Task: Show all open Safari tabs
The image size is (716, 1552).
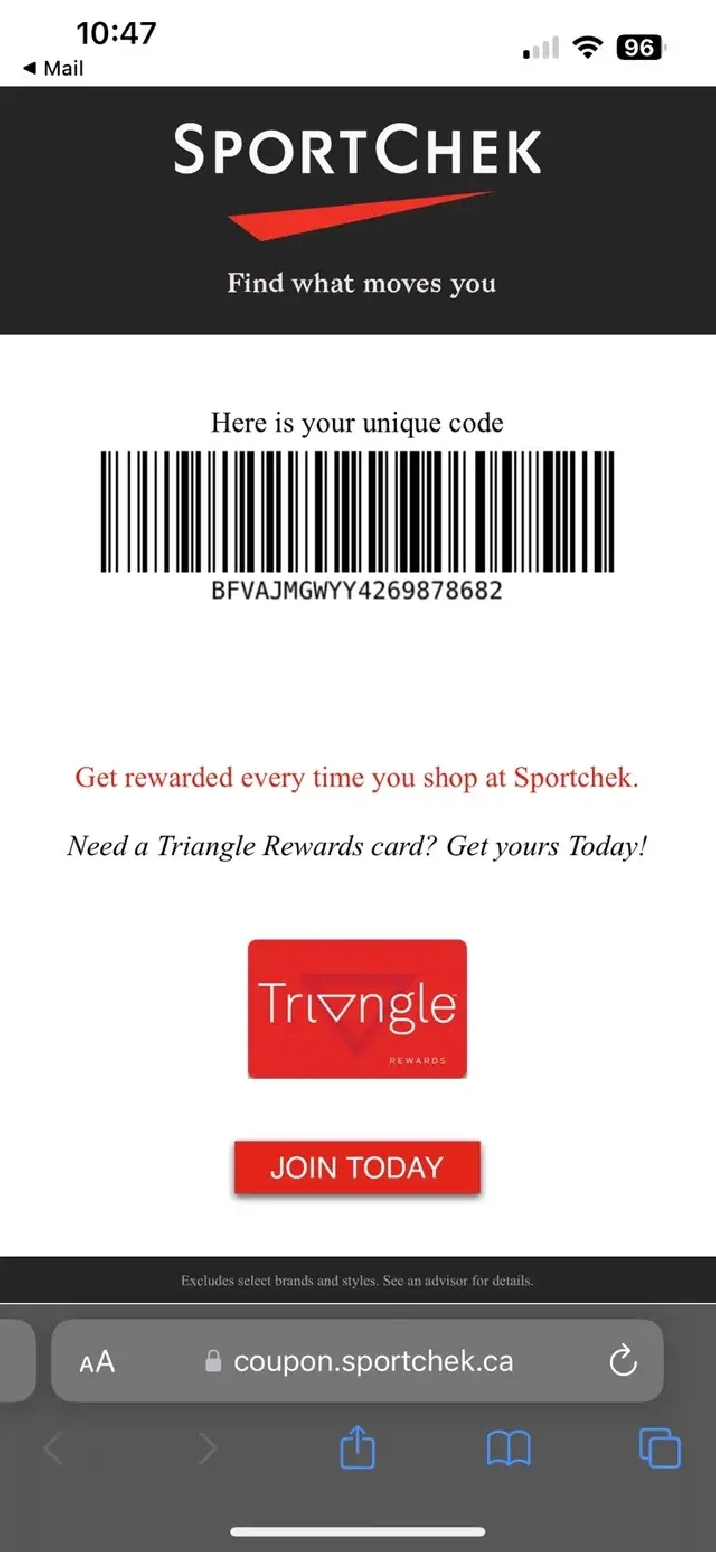Action: click(659, 1447)
